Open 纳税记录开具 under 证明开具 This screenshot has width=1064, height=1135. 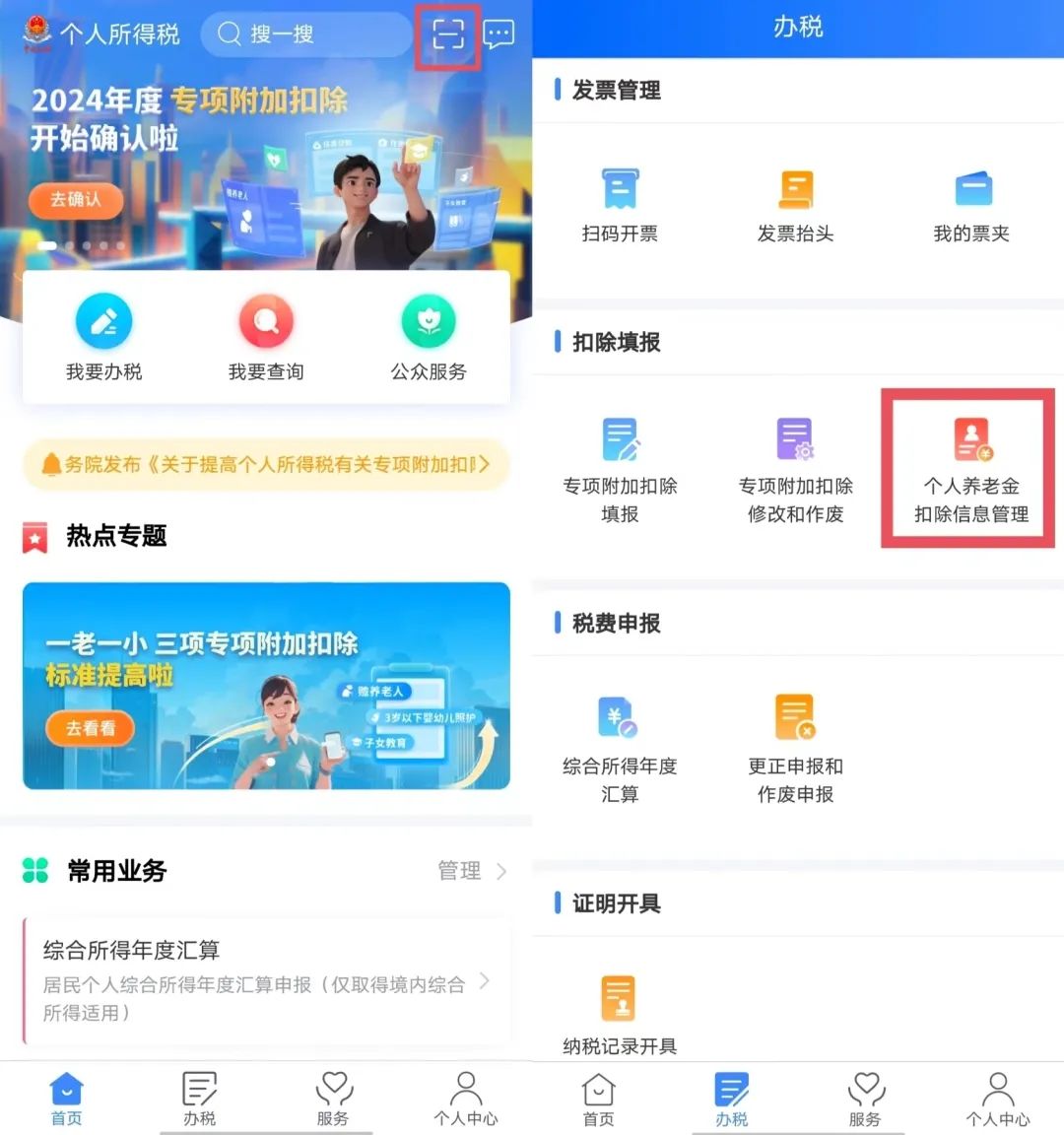620,1015
